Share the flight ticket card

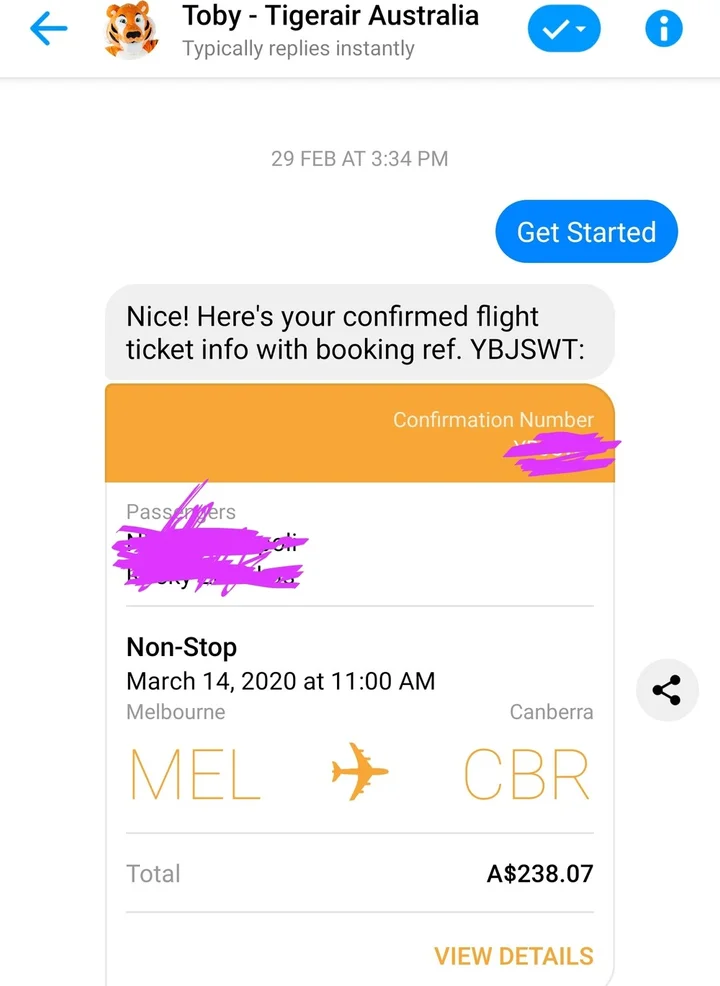pos(667,690)
